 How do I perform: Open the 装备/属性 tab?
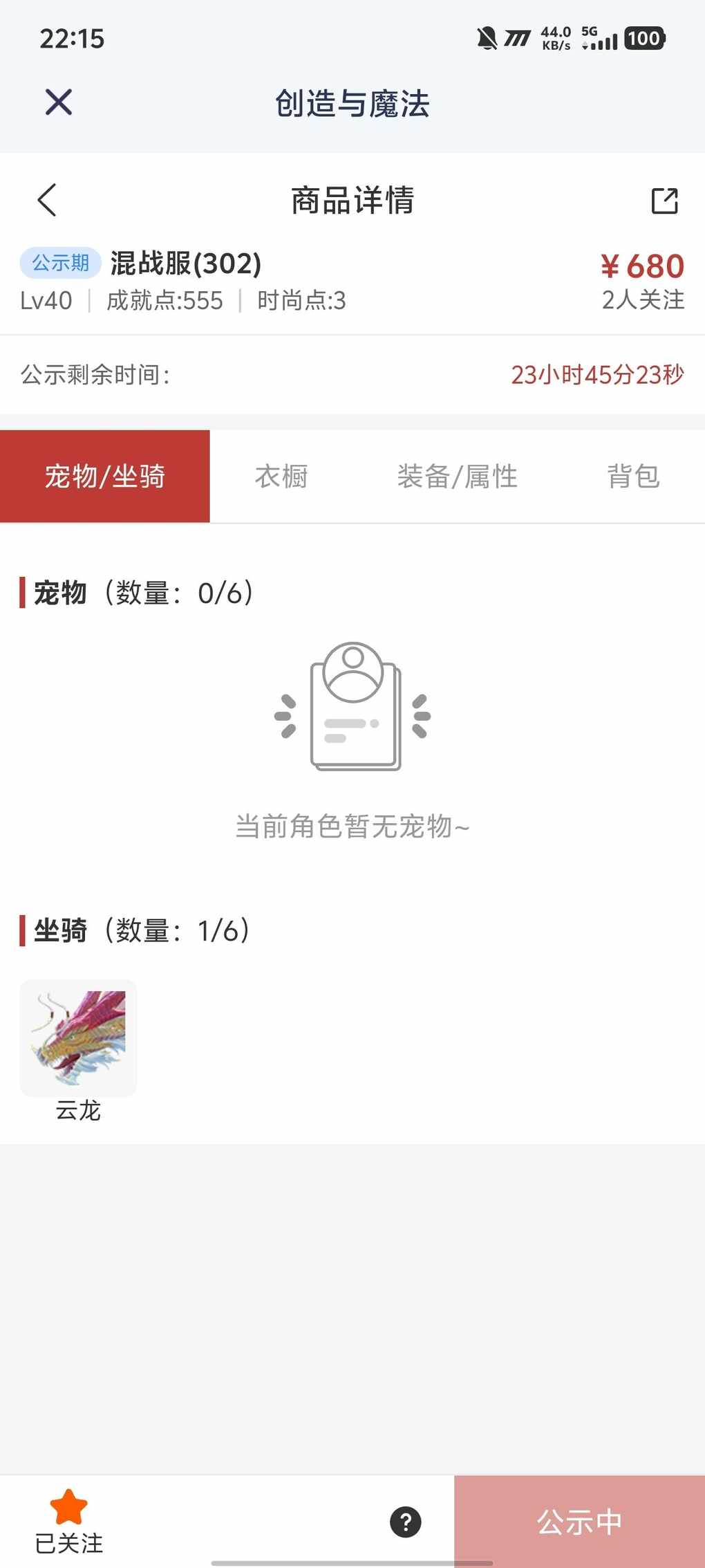(457, 477)
